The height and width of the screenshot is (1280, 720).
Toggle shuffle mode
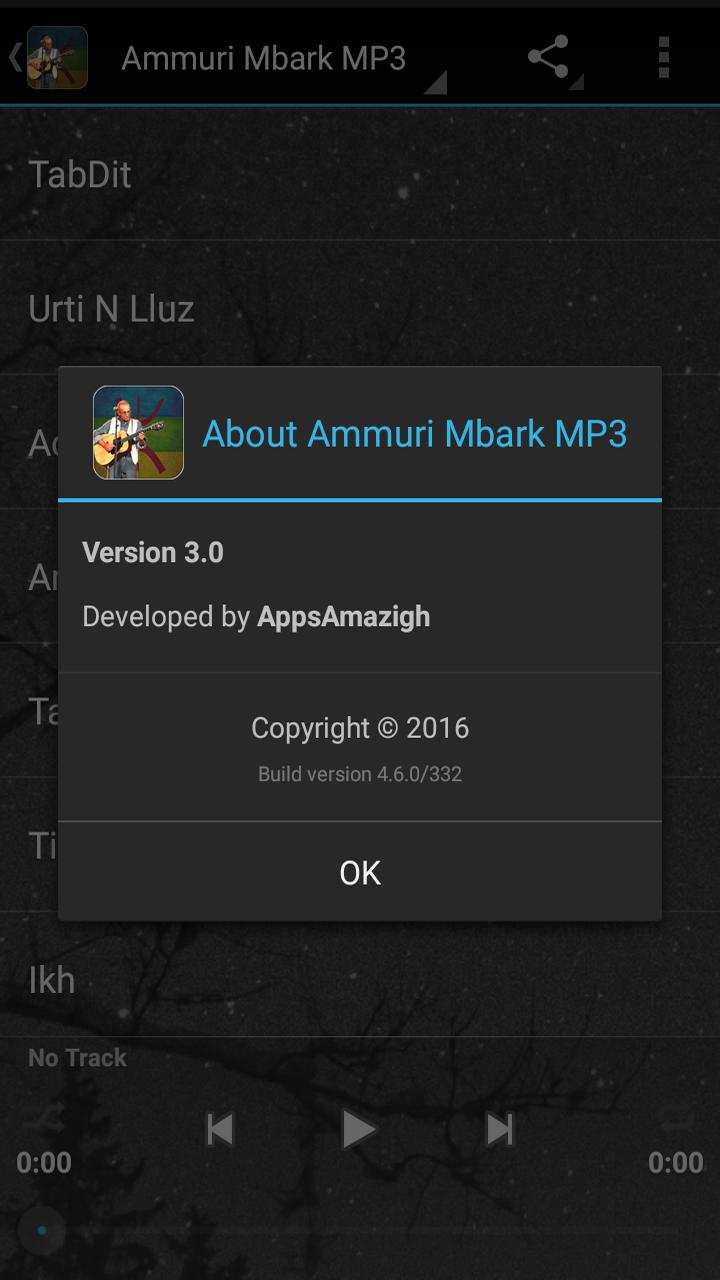click(46, 1120)
